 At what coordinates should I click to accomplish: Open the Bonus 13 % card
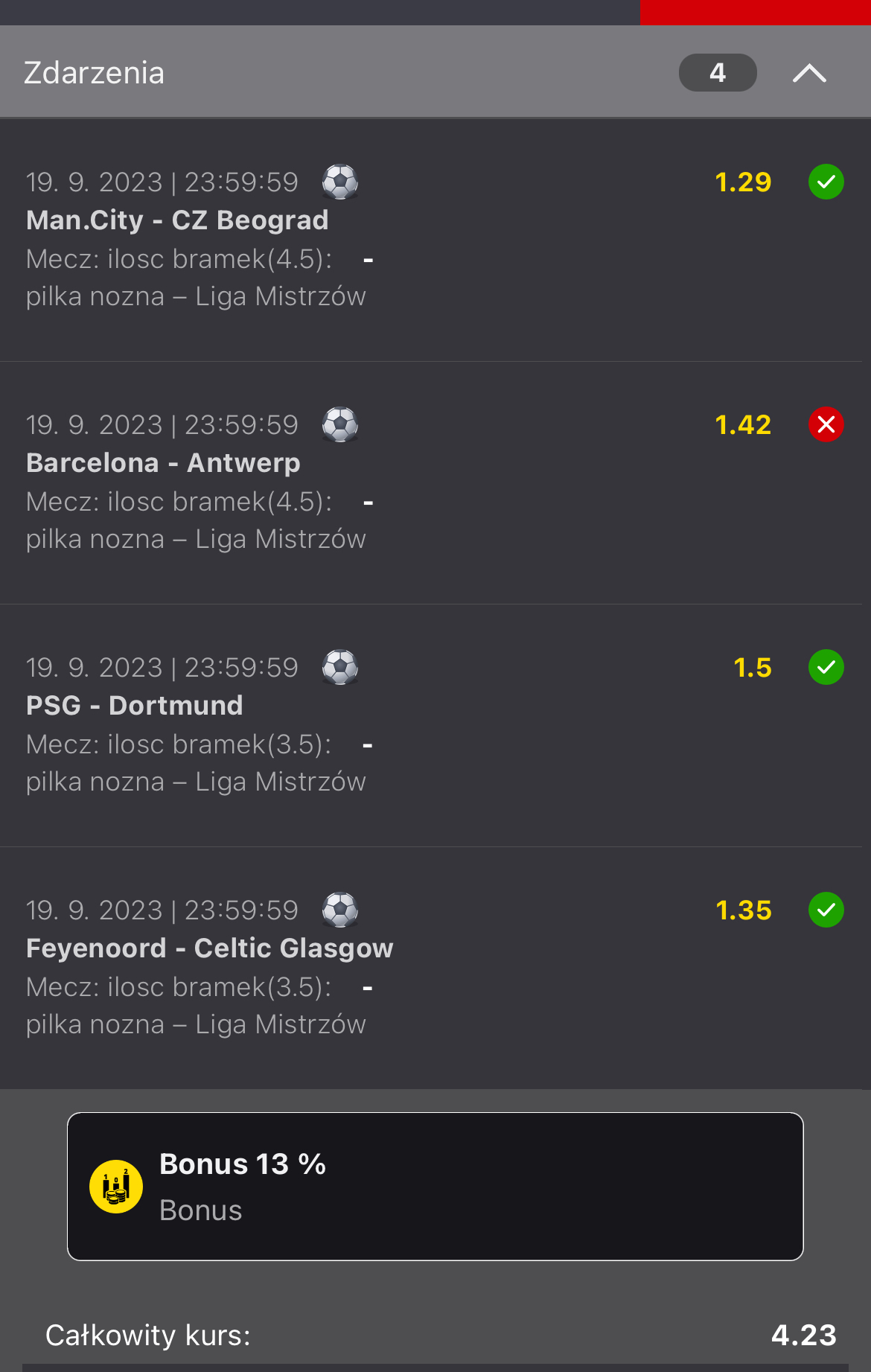coord(435,1186)
